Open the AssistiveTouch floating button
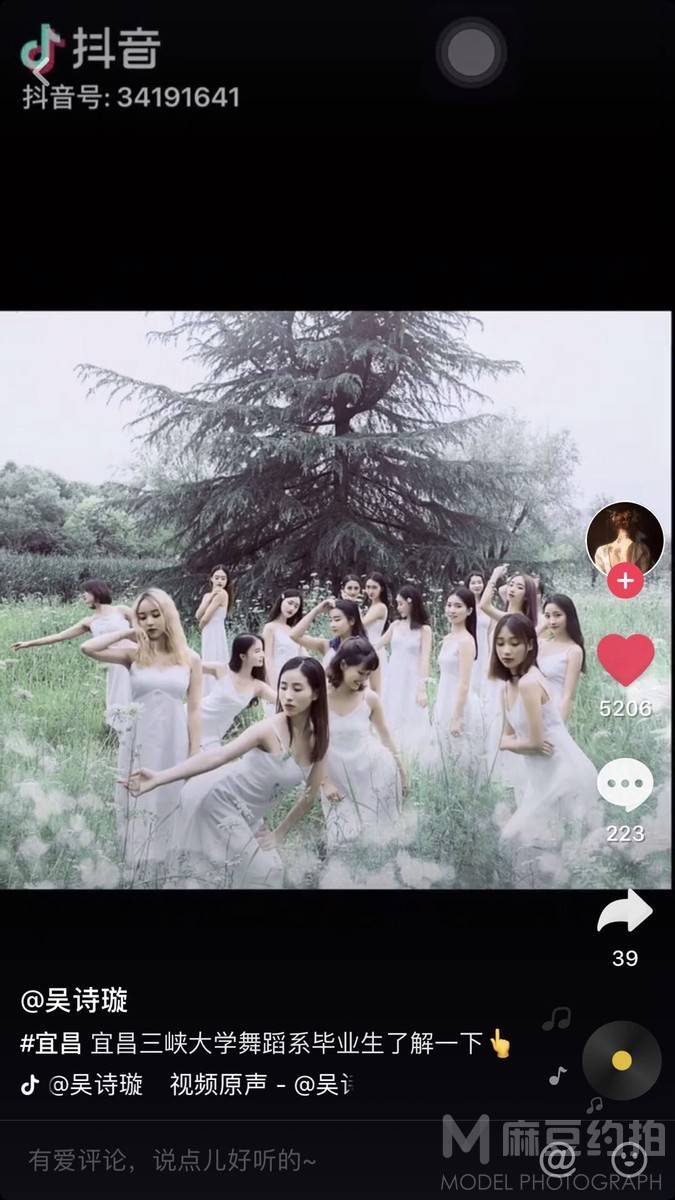 471,54
